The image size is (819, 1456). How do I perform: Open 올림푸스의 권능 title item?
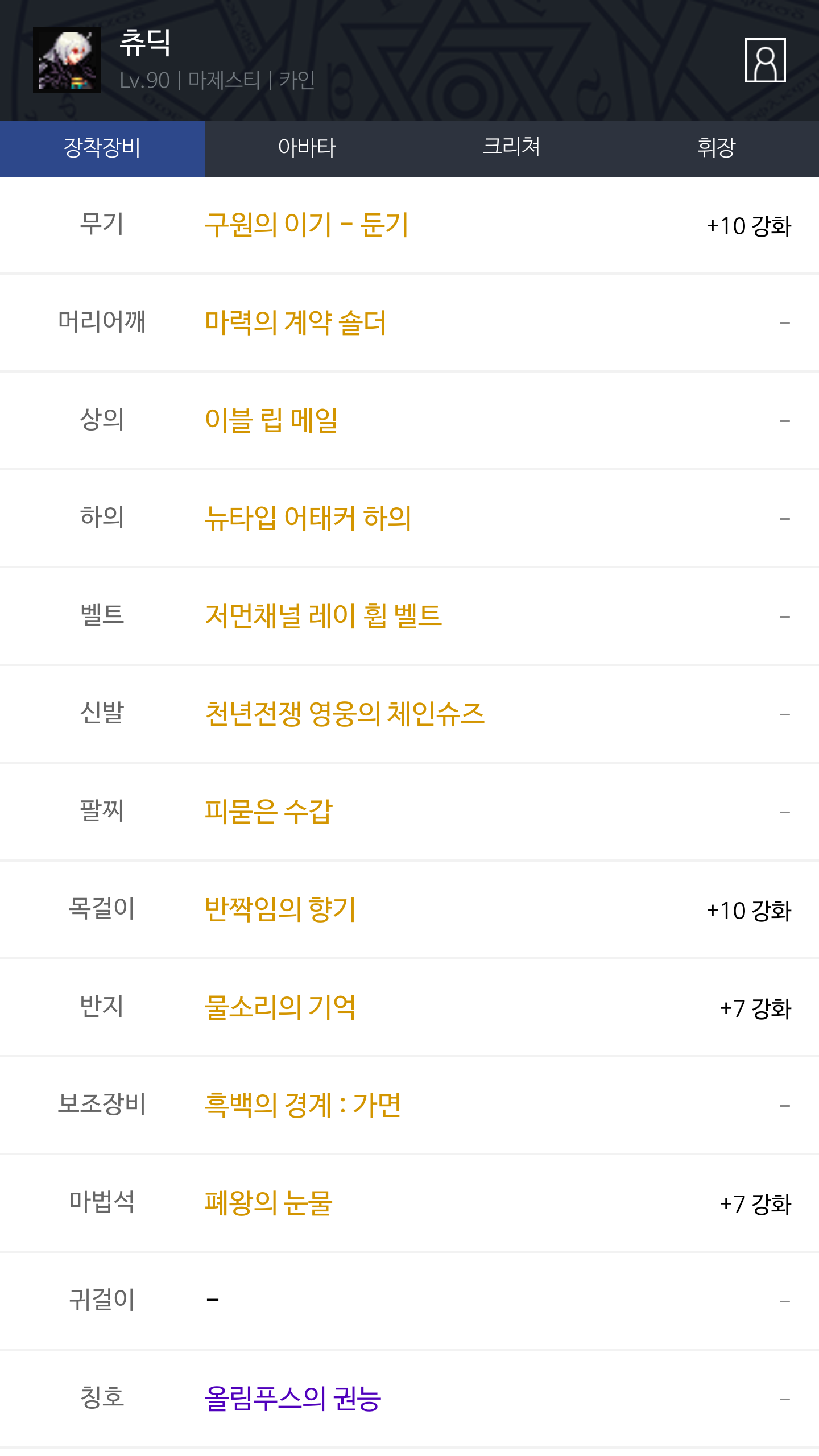click(293, 1399)
